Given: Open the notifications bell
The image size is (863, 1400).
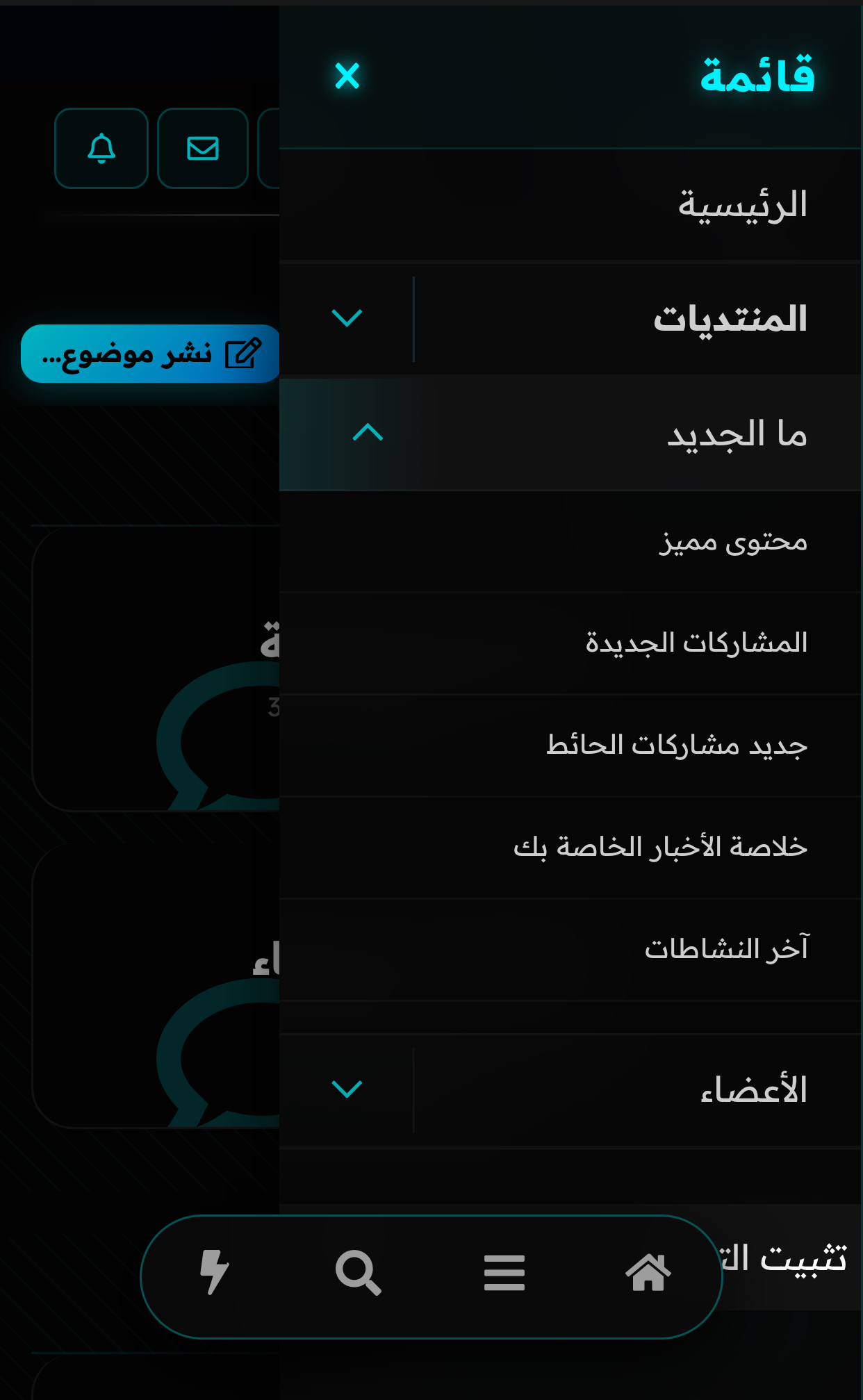Looking at the screenshot, I should [101, 148].
